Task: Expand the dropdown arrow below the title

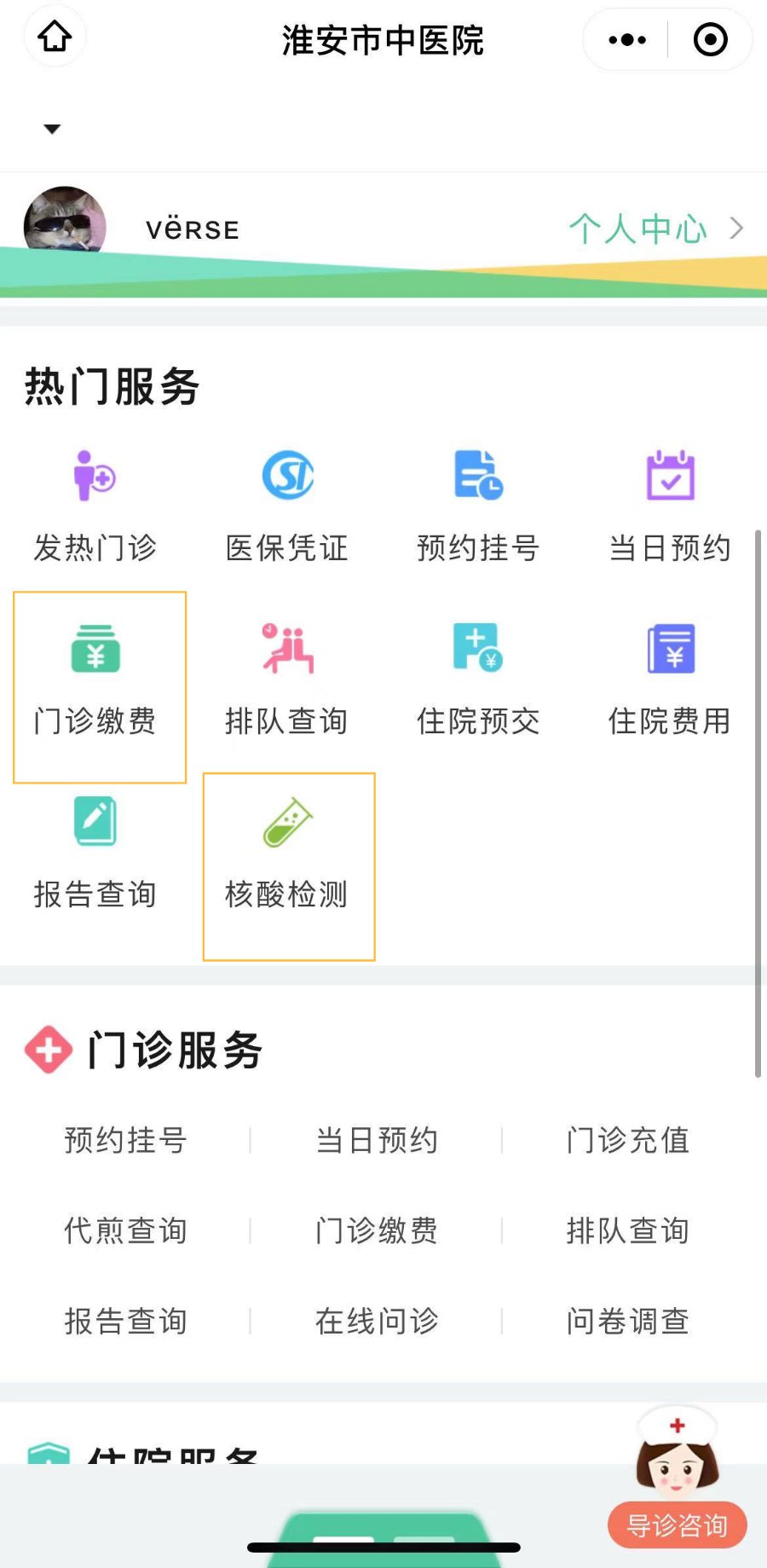Action: pos(52,129)
